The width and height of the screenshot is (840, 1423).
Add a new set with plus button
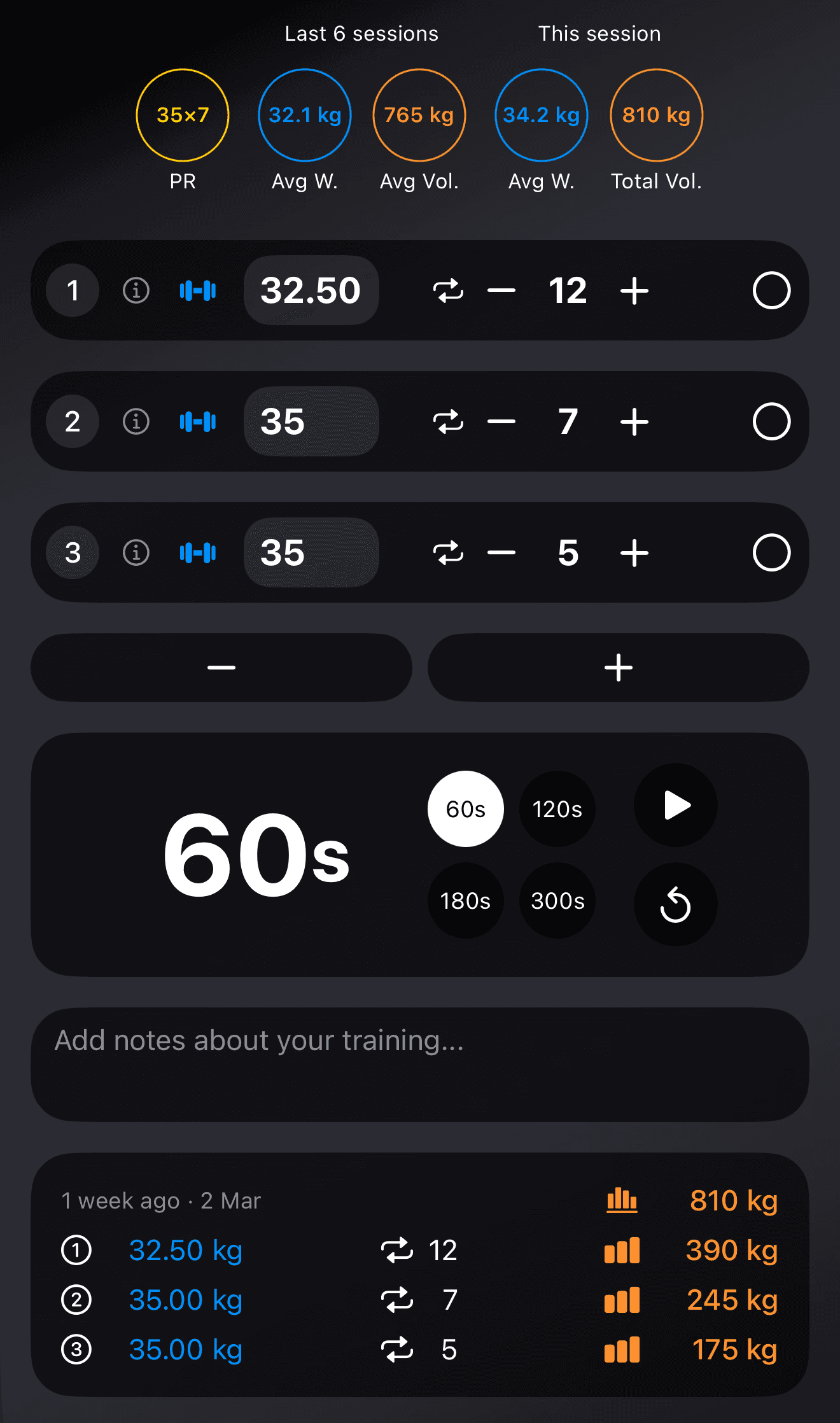[x=618, y=668]
